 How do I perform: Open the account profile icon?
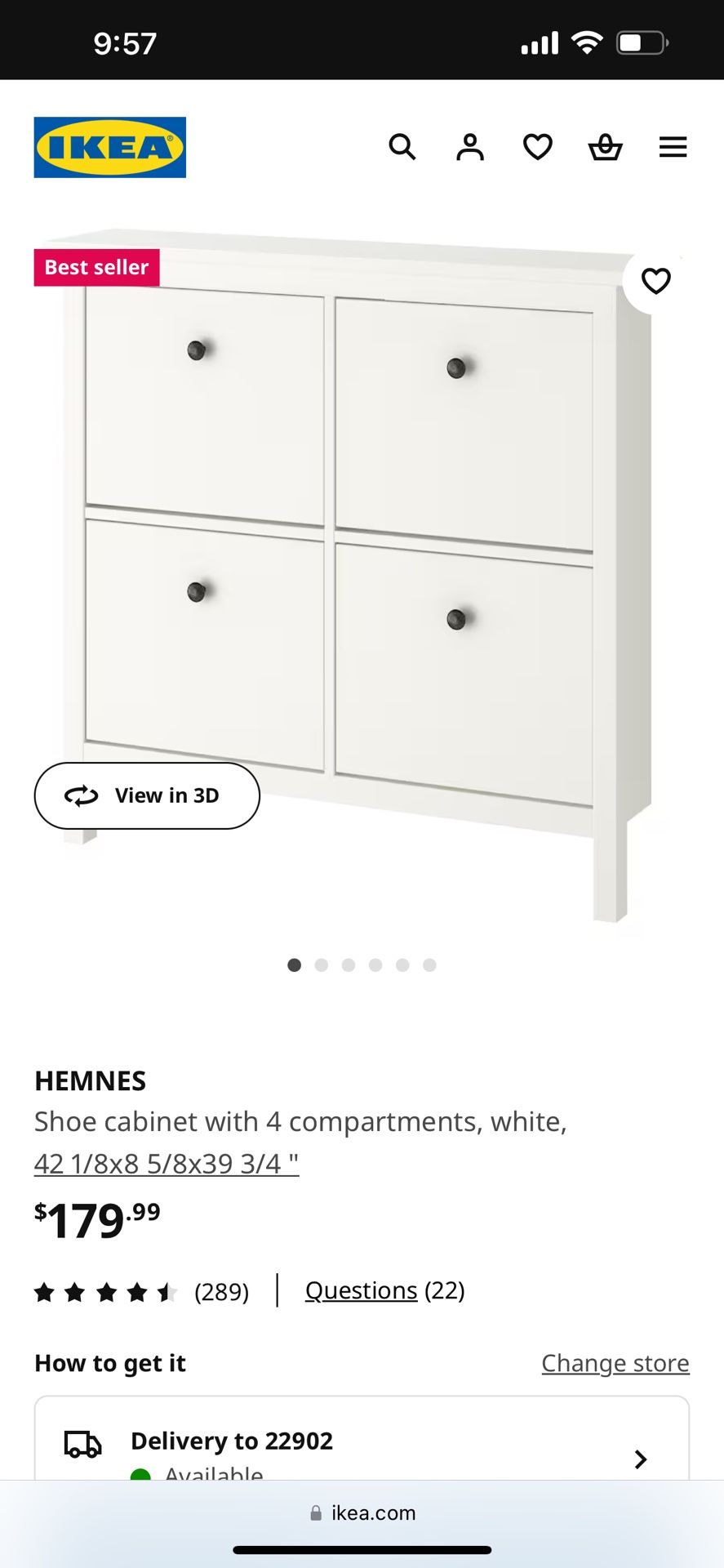pos(470,147)
